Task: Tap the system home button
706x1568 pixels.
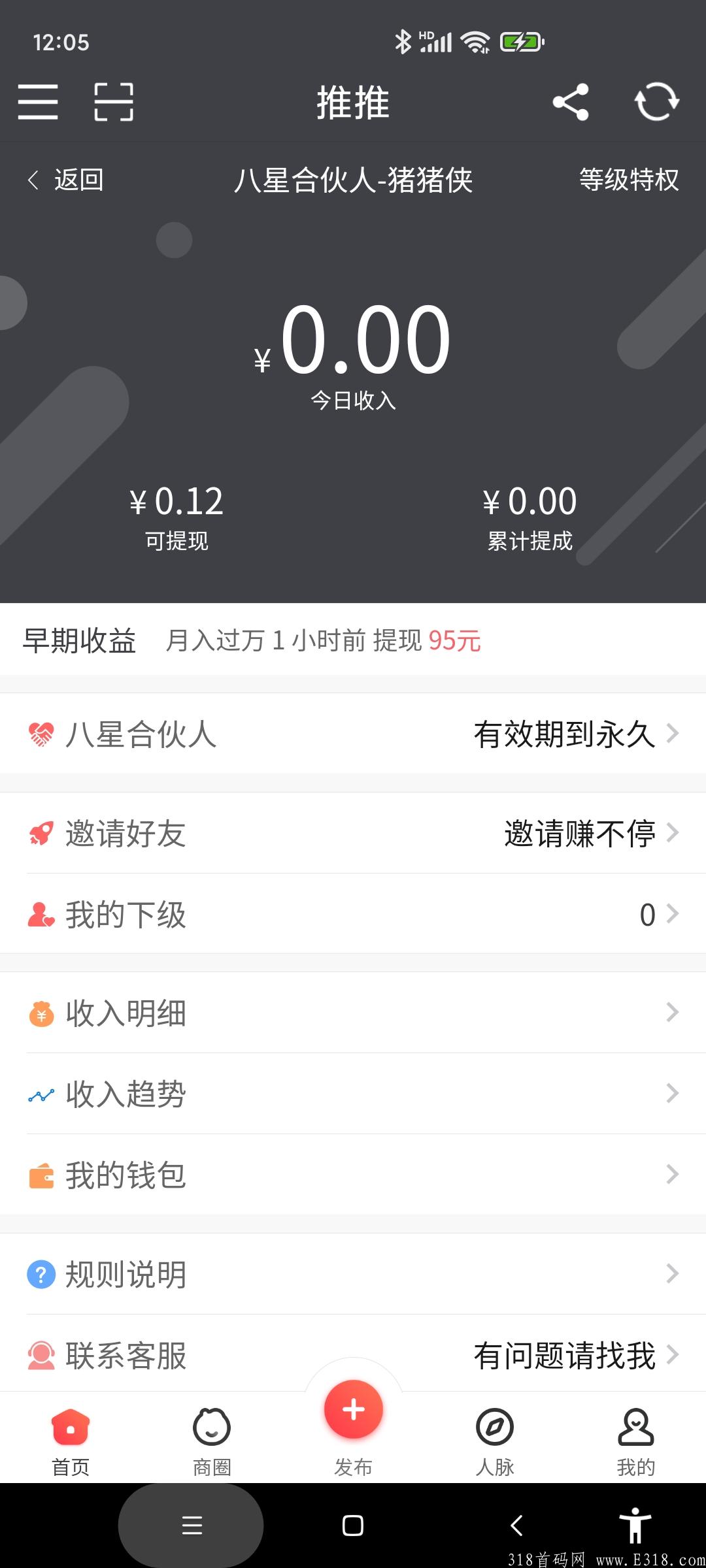Action: (x=353, y=1526)
